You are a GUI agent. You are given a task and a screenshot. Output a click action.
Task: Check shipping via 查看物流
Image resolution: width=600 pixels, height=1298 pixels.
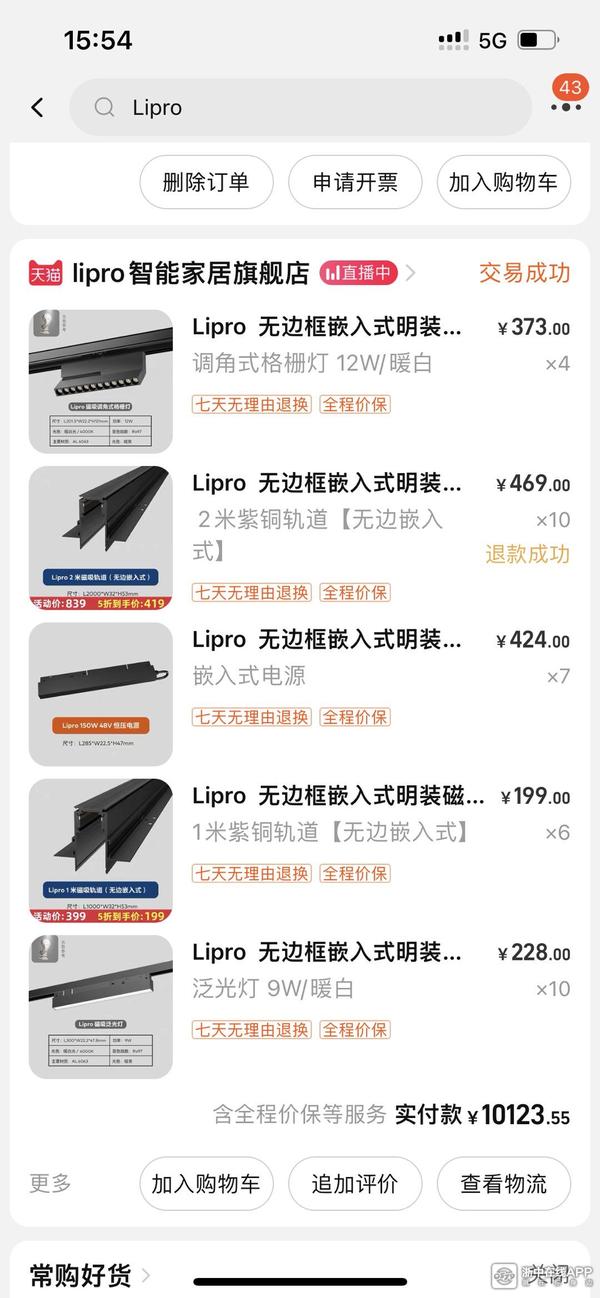tap(503, 1184)
